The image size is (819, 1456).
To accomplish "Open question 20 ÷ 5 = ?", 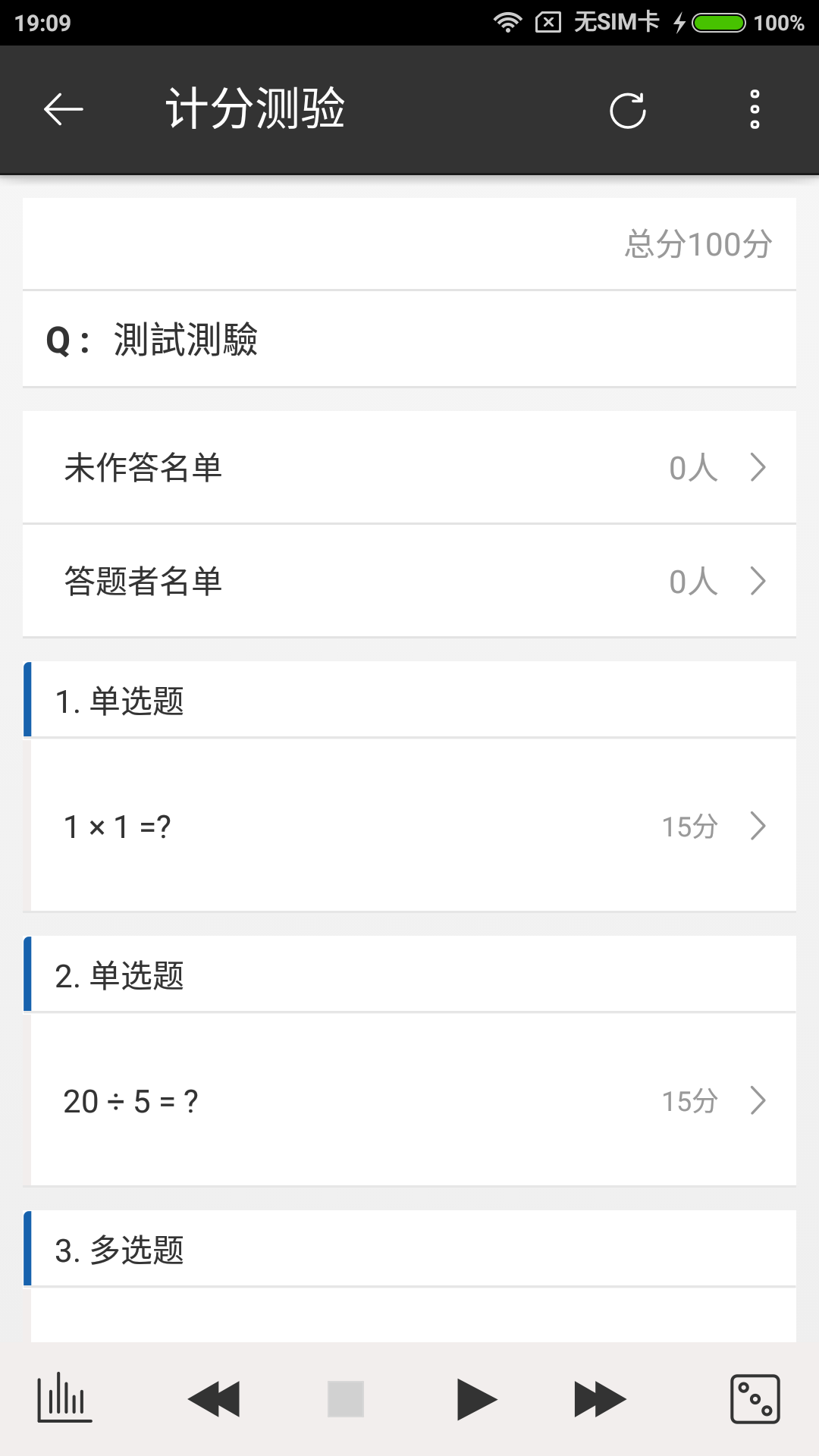I will [409, 1100].
